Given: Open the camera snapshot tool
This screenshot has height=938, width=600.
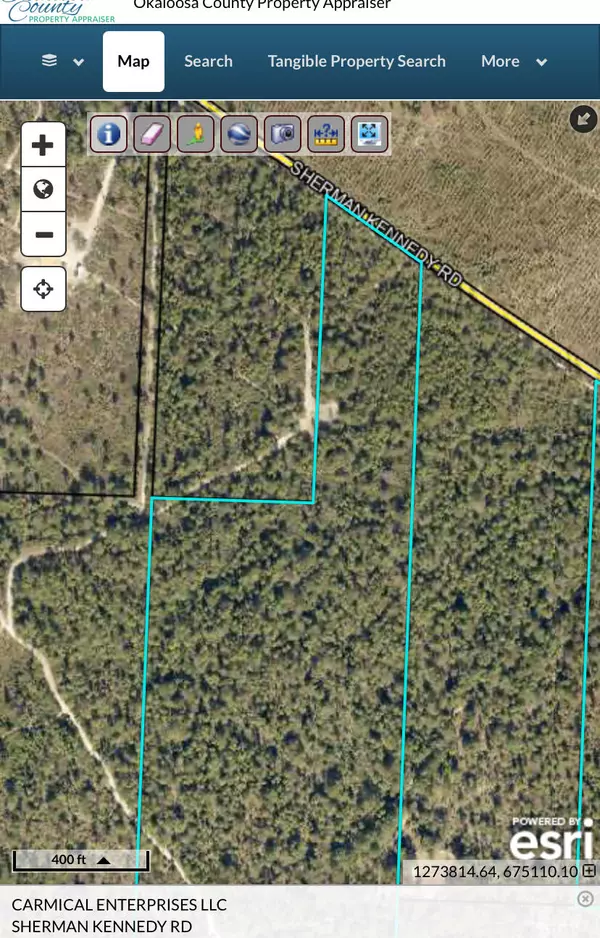Looking at the screenshot, I should pos(283,133).
